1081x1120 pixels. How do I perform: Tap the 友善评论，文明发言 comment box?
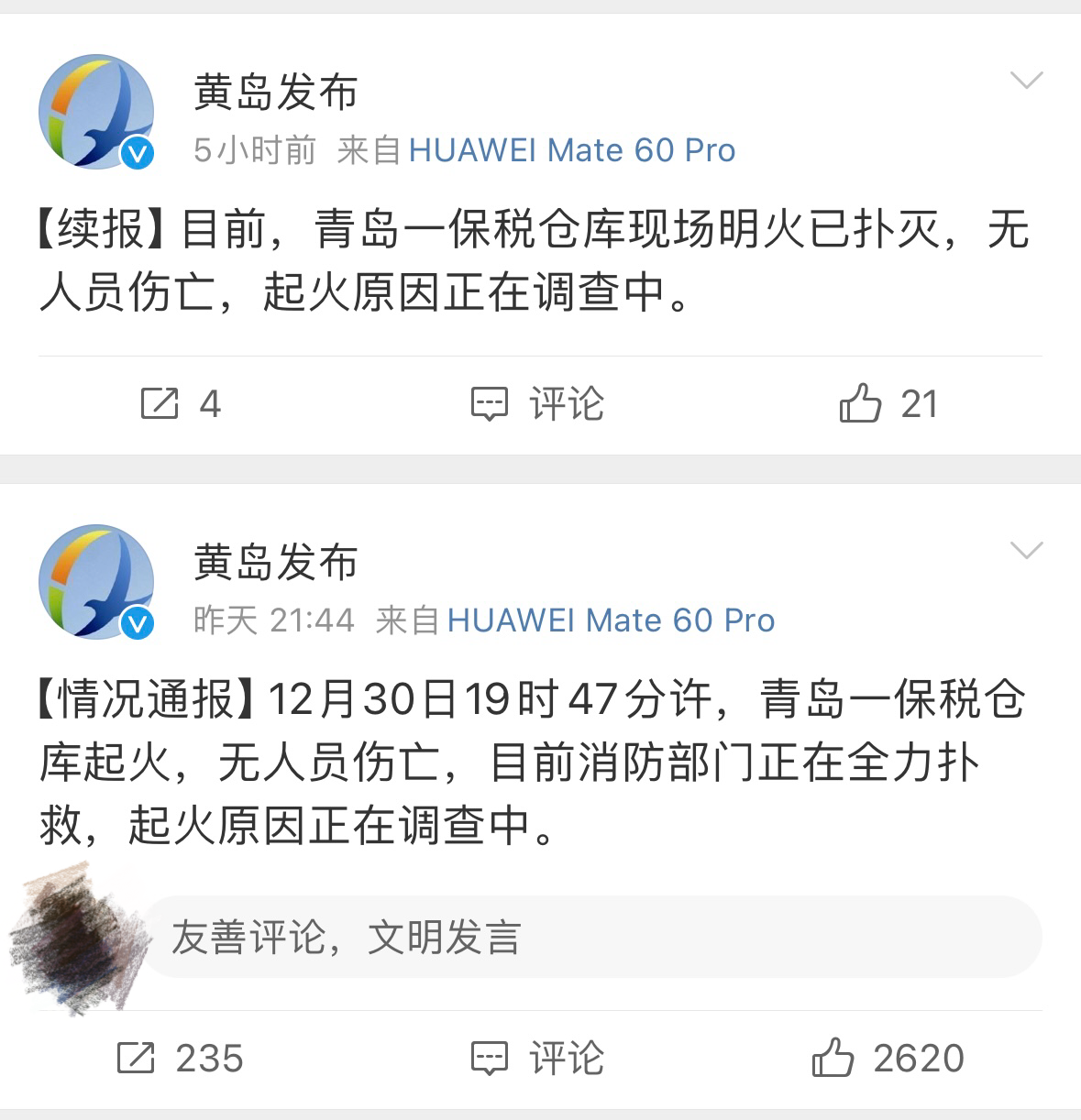[591, 937]
